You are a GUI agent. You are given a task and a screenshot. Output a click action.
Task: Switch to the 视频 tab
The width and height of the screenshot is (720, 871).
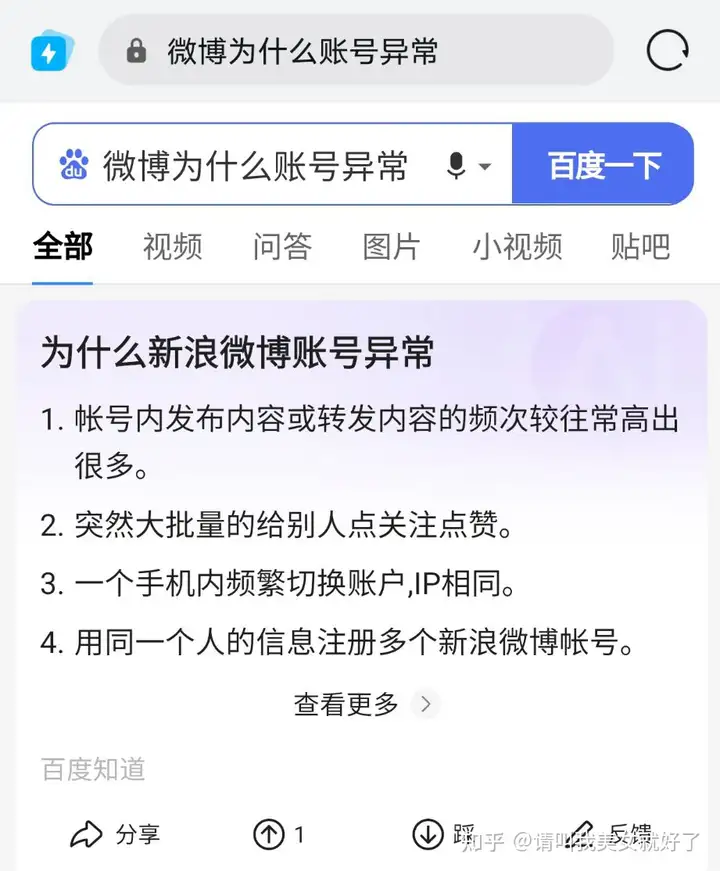172,246
